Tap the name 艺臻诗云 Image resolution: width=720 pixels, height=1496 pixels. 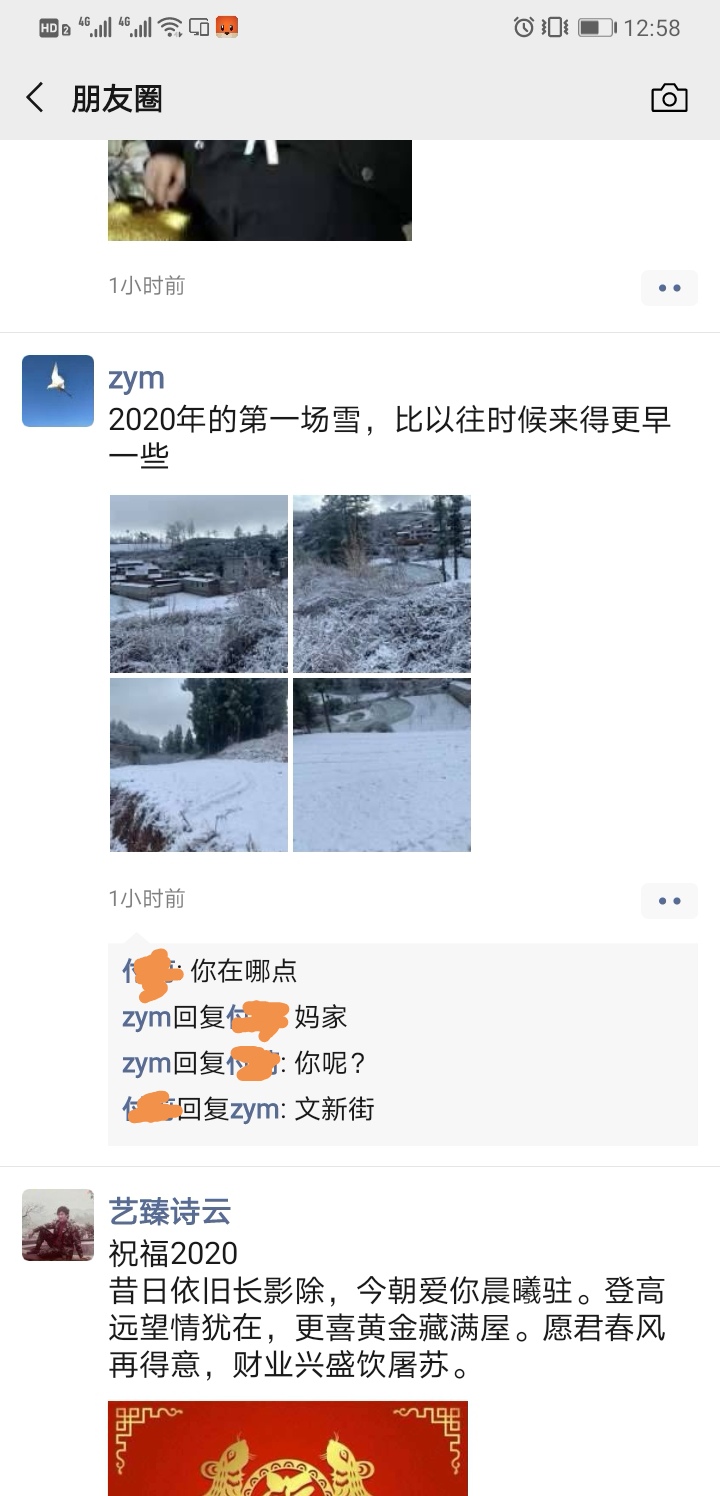[169, 1212]
